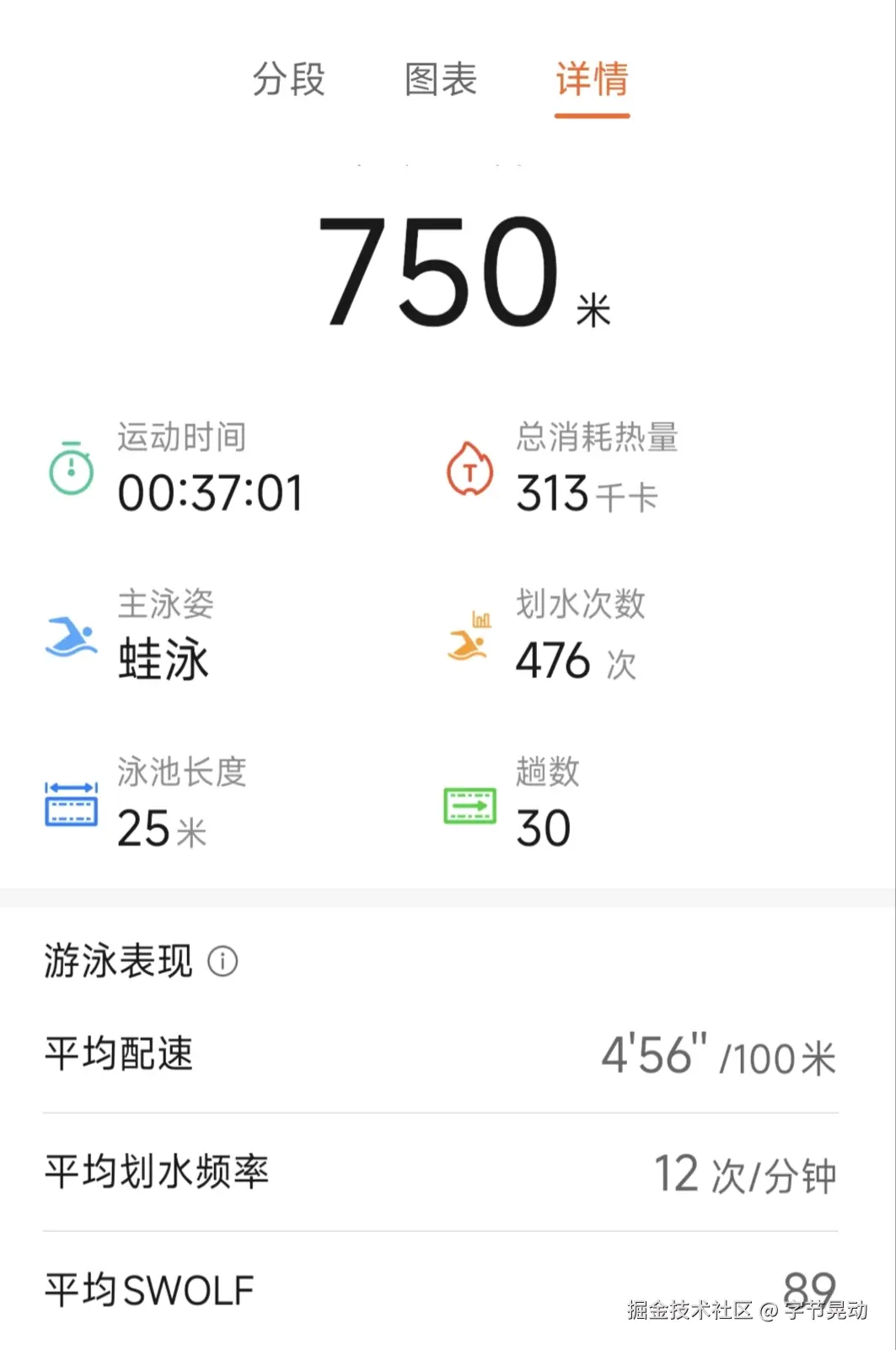This screenshot has width=896, height=1350.
Task: Click the swim duration 00:37:01
Action: [x=210, y=492]
